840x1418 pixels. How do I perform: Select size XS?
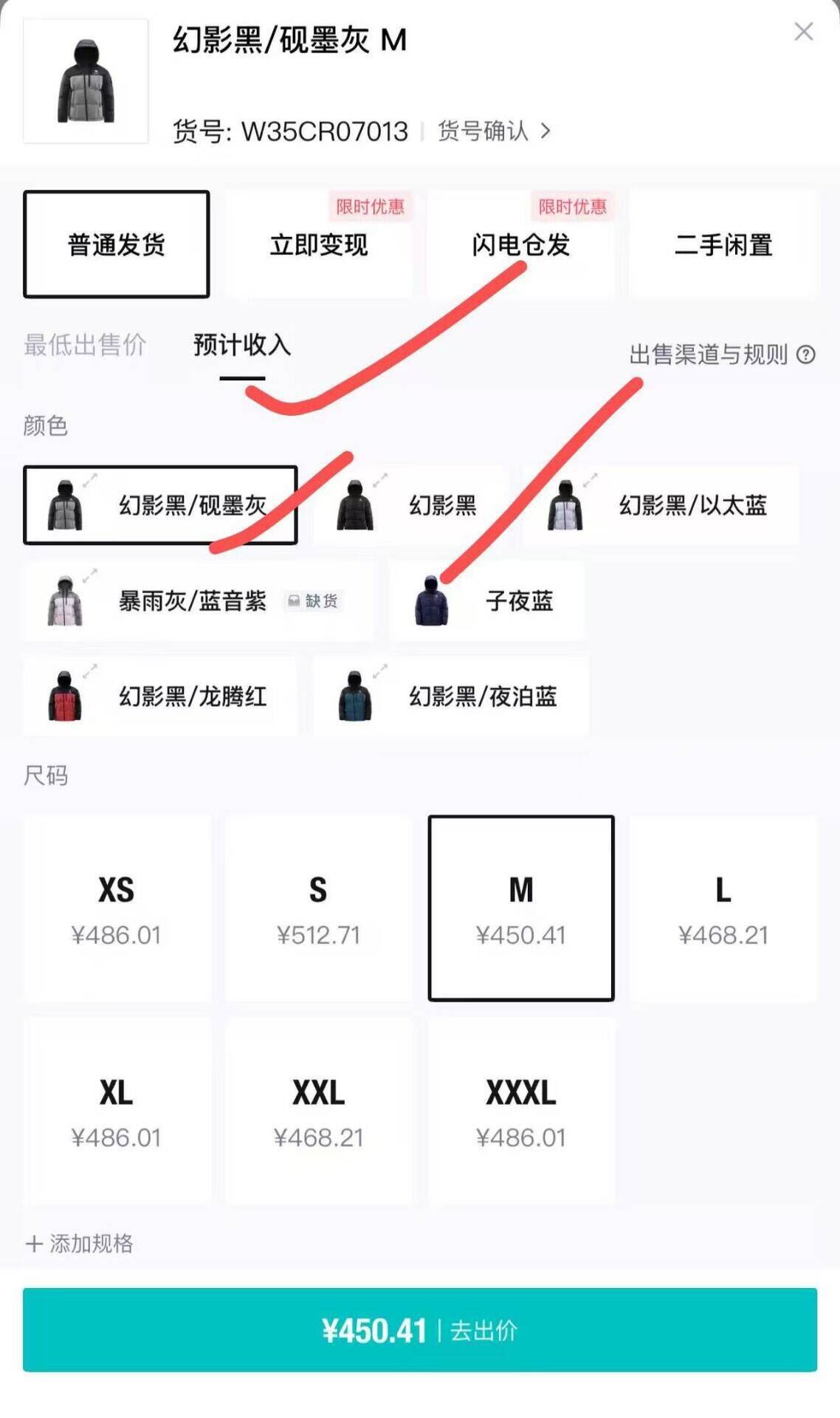pyautogui.click(x=117, y=908)
